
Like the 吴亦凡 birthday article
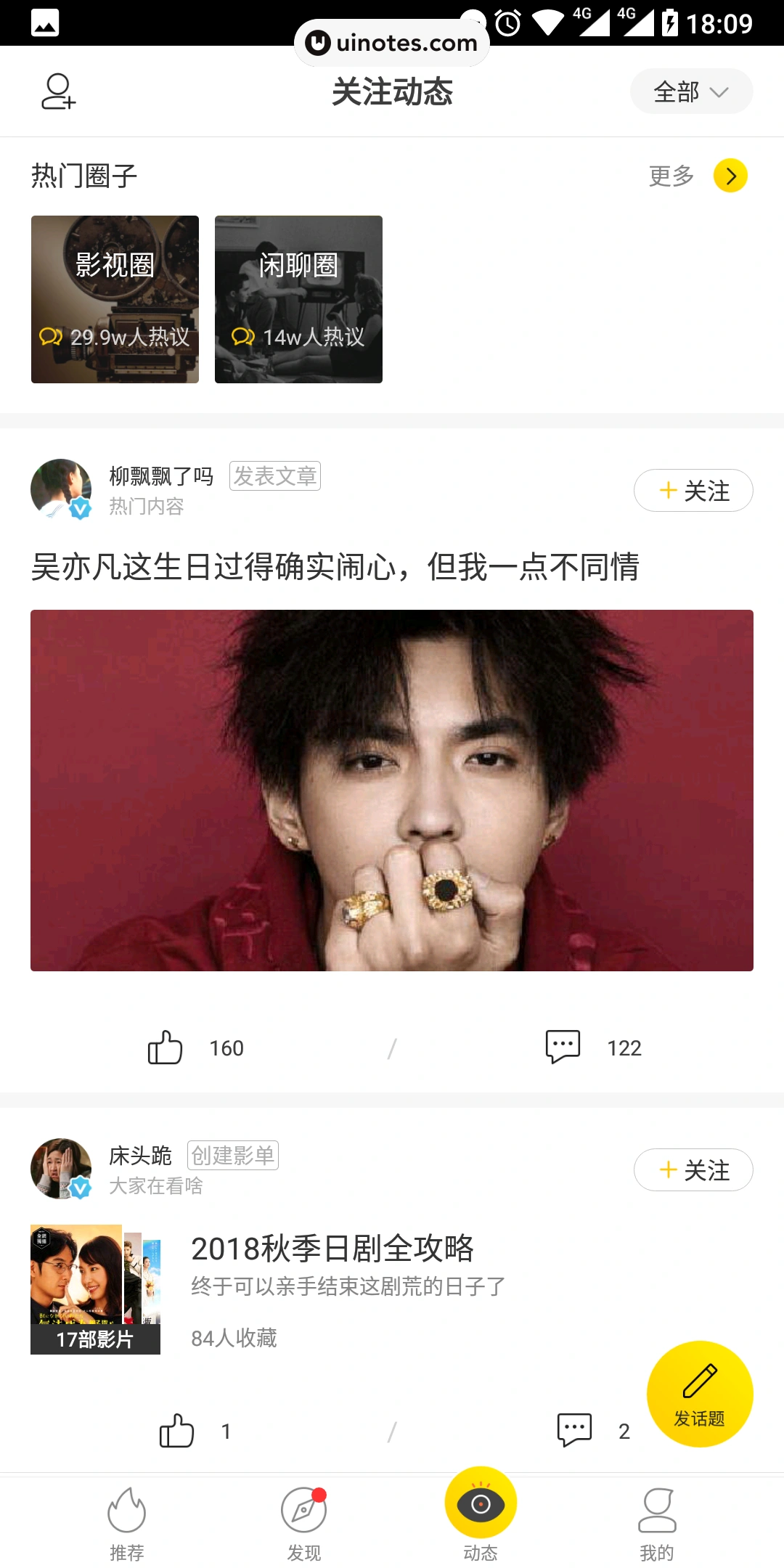166,1048
